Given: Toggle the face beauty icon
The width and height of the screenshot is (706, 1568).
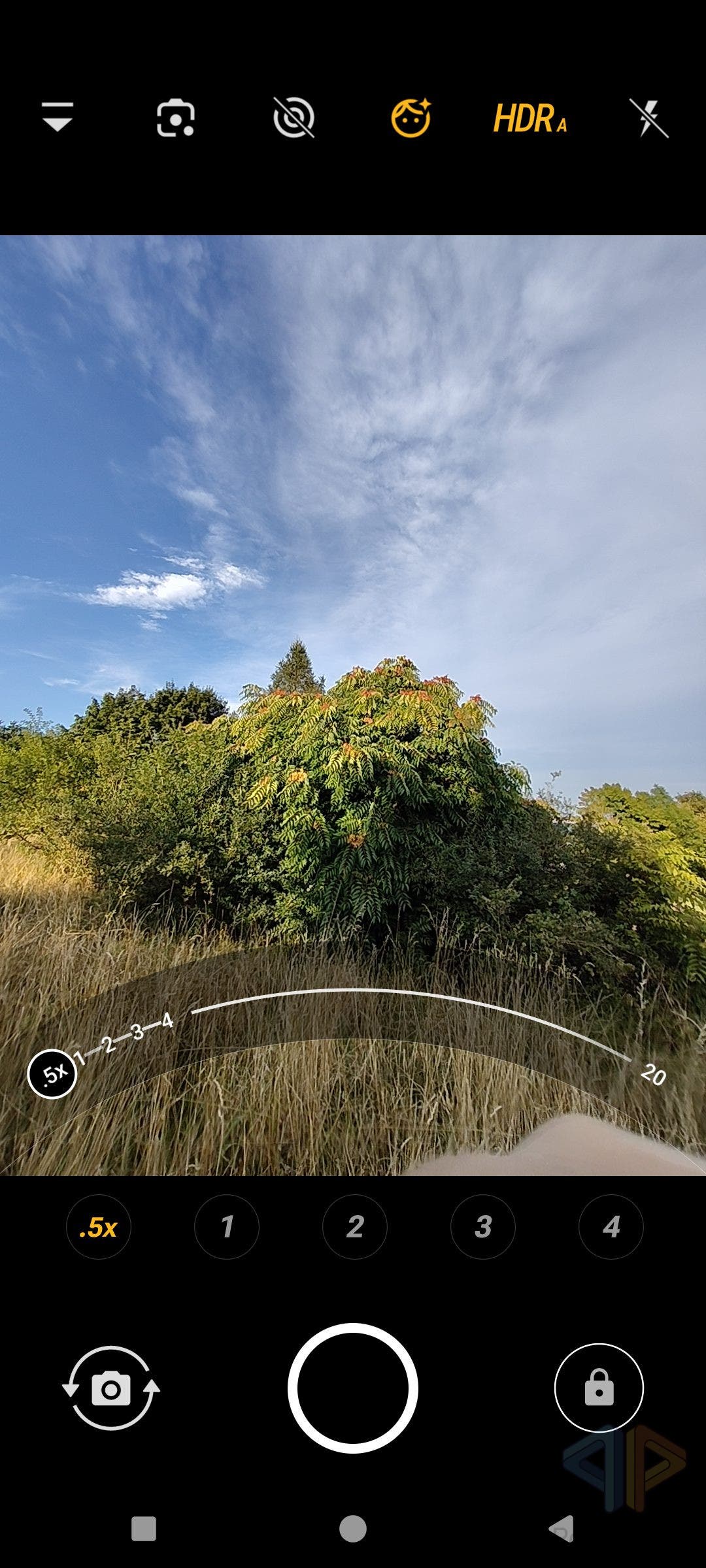Looking at the screenshot, I should pyautogui.click(x=411, y=118).
